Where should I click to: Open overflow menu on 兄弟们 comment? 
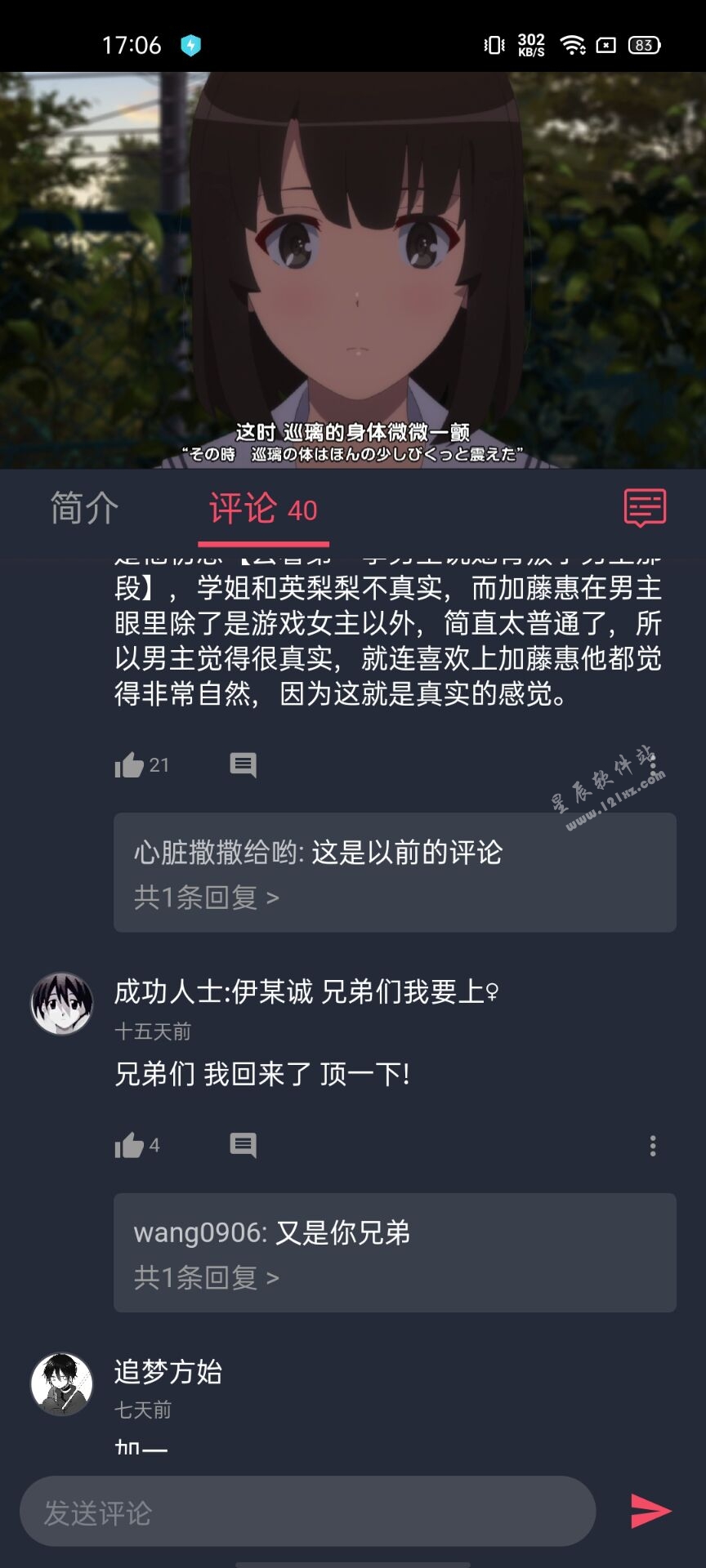point(652,1146)
